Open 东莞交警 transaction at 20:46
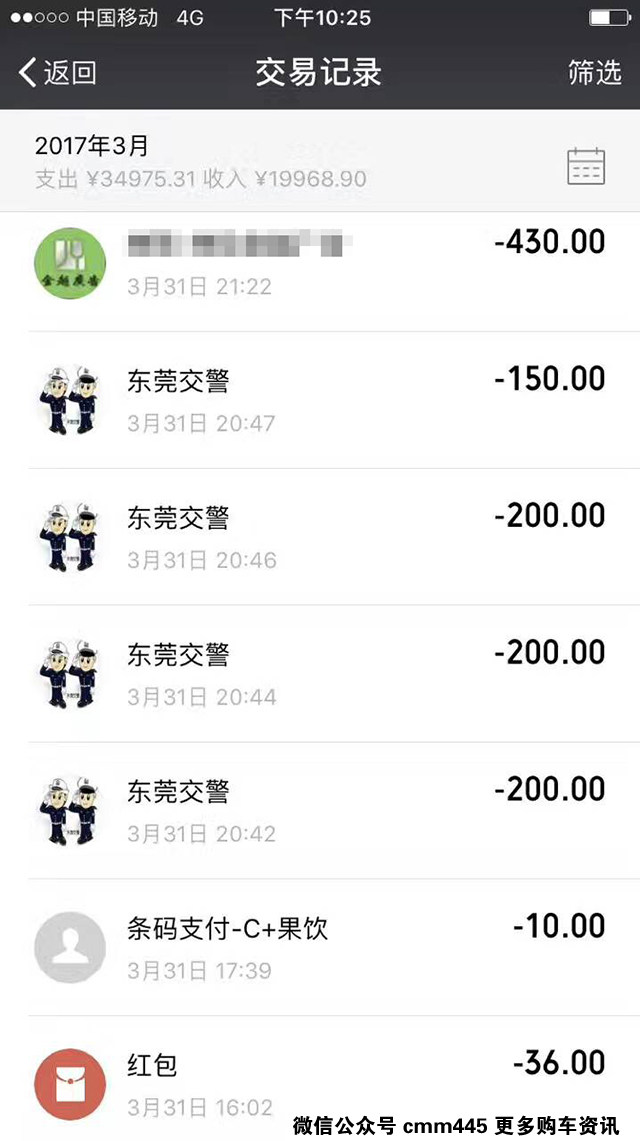The height and width of the screenshot is (1141, 640). click(x=320, y=537)
